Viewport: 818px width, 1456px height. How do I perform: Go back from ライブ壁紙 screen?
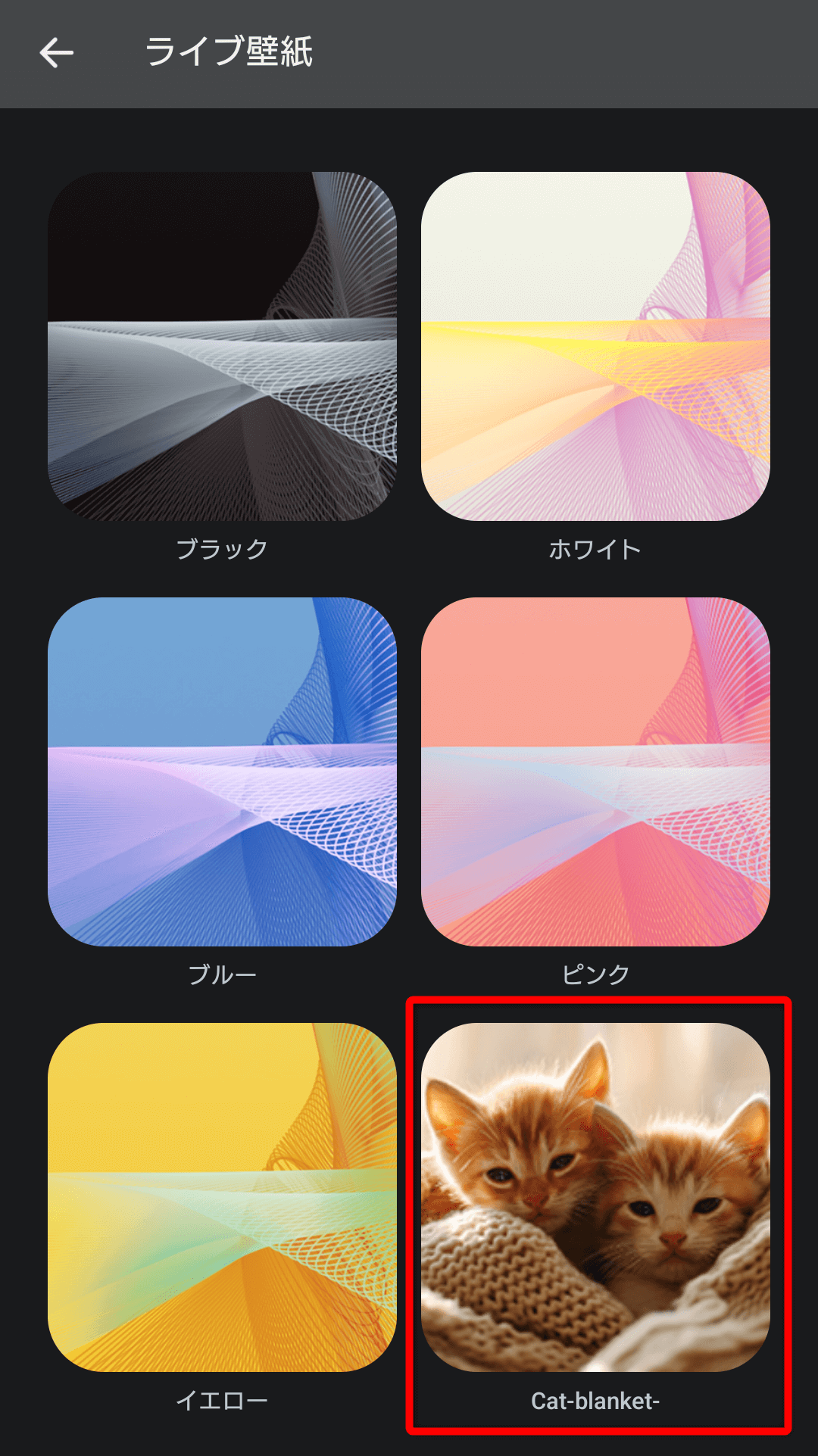click(57, 53)
